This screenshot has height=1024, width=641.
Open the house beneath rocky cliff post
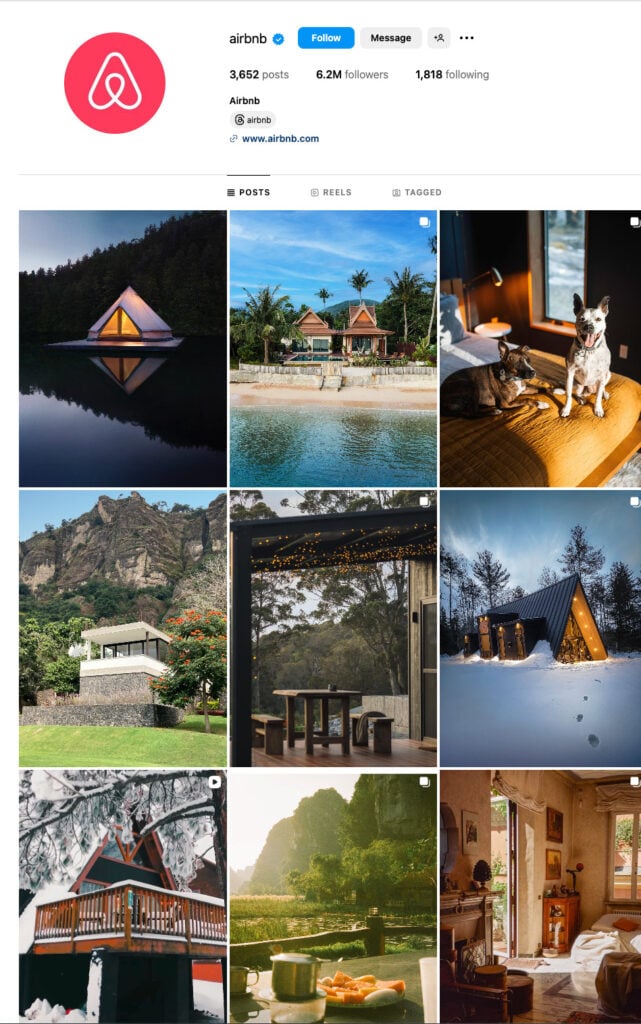(123, 628)
